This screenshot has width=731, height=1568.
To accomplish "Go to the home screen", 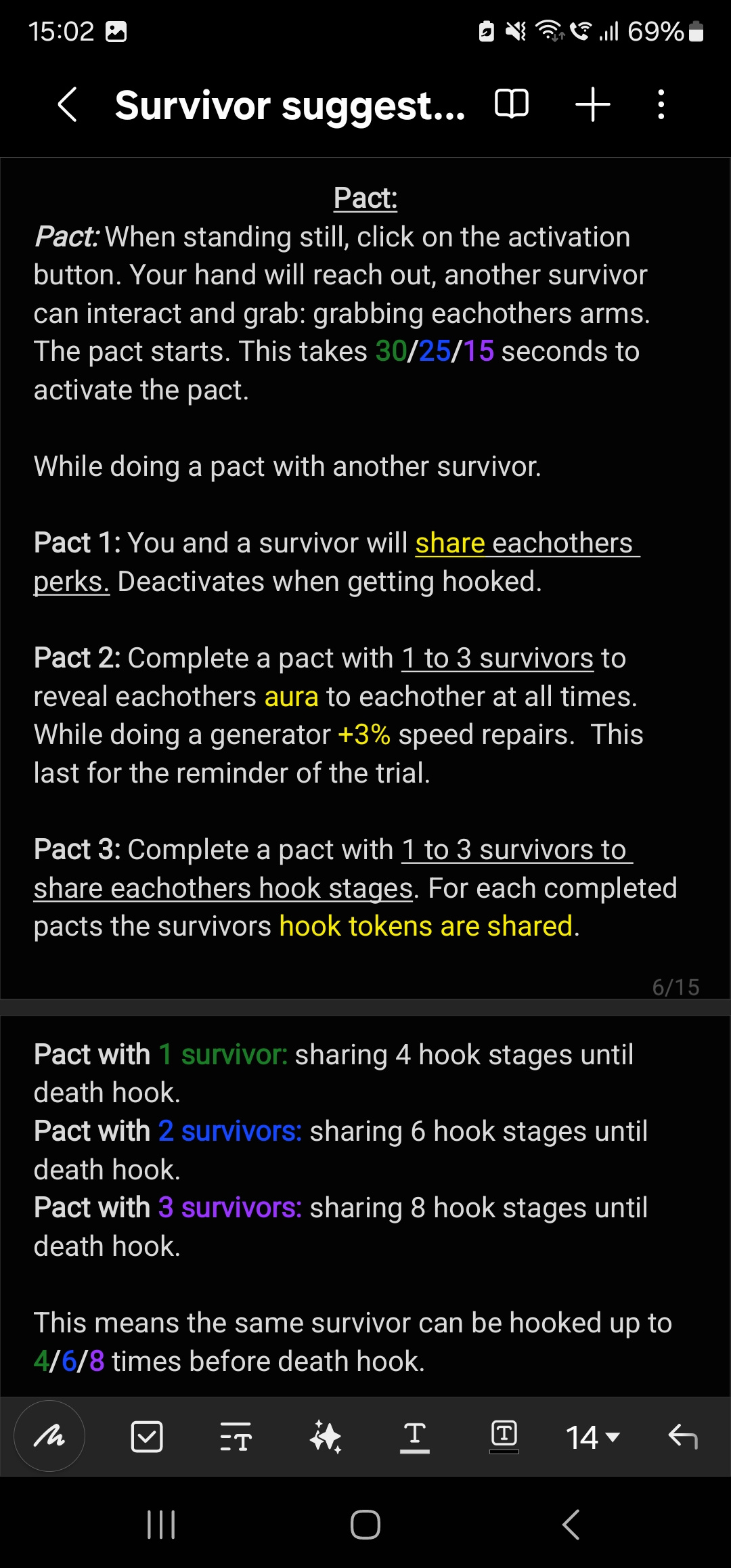I will coord(365,1525).
